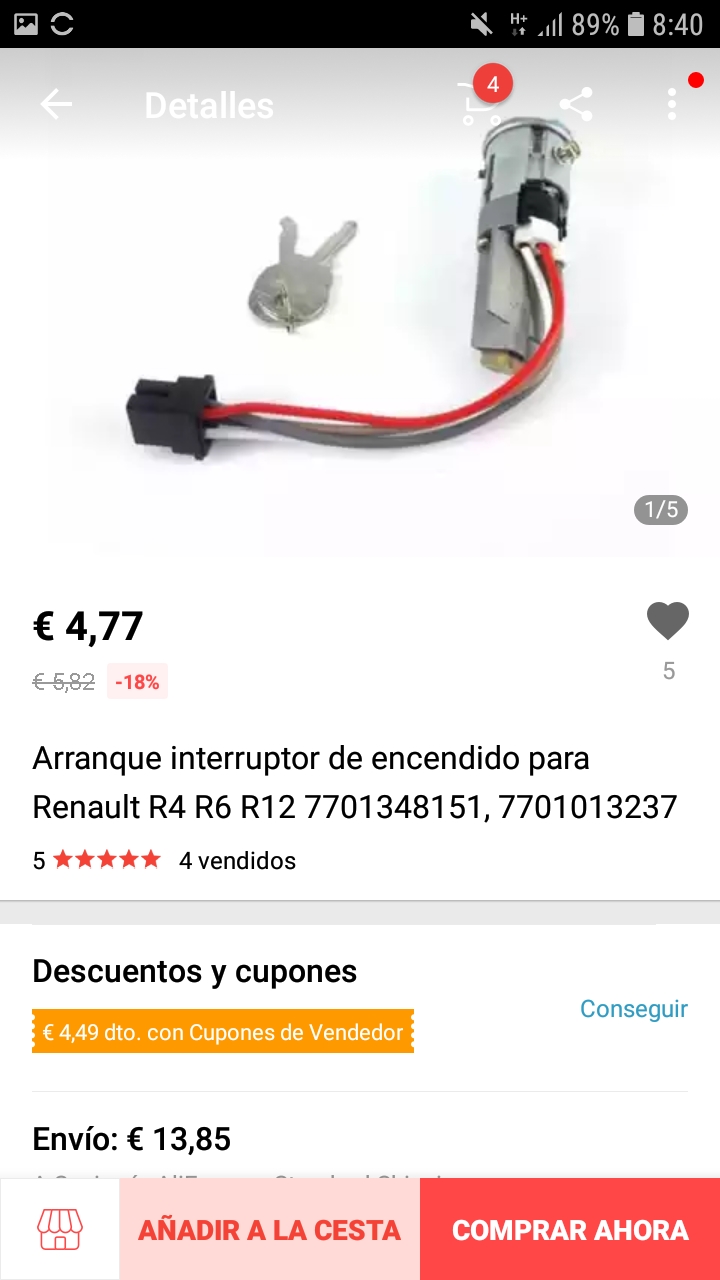Screen dimensions: 720x1280
Task: Open the product photo of the ignition switch
Action: pyautogui.click(x=360, y=330)
